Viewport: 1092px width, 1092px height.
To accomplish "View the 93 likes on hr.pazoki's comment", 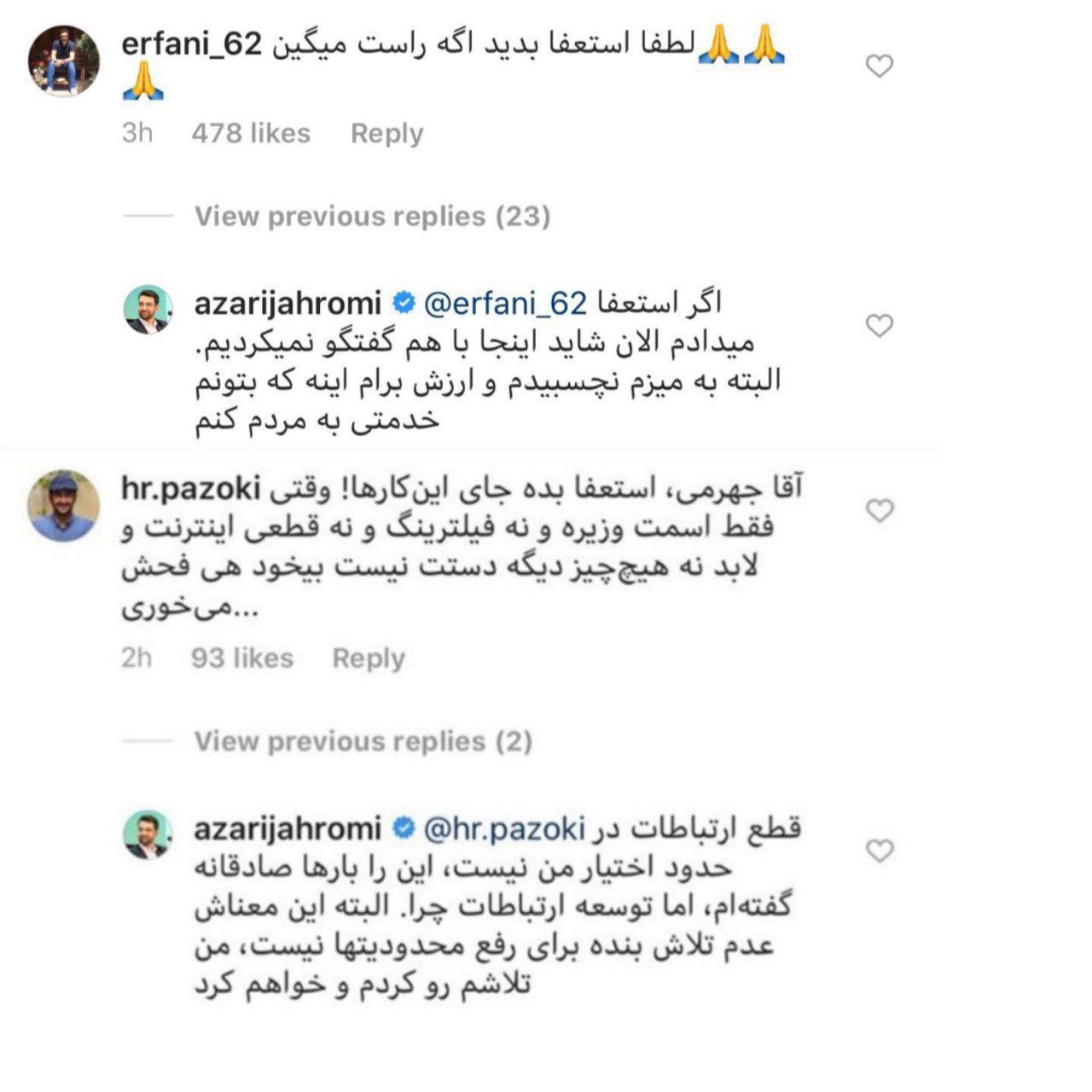I will click(x=242, y=659).
